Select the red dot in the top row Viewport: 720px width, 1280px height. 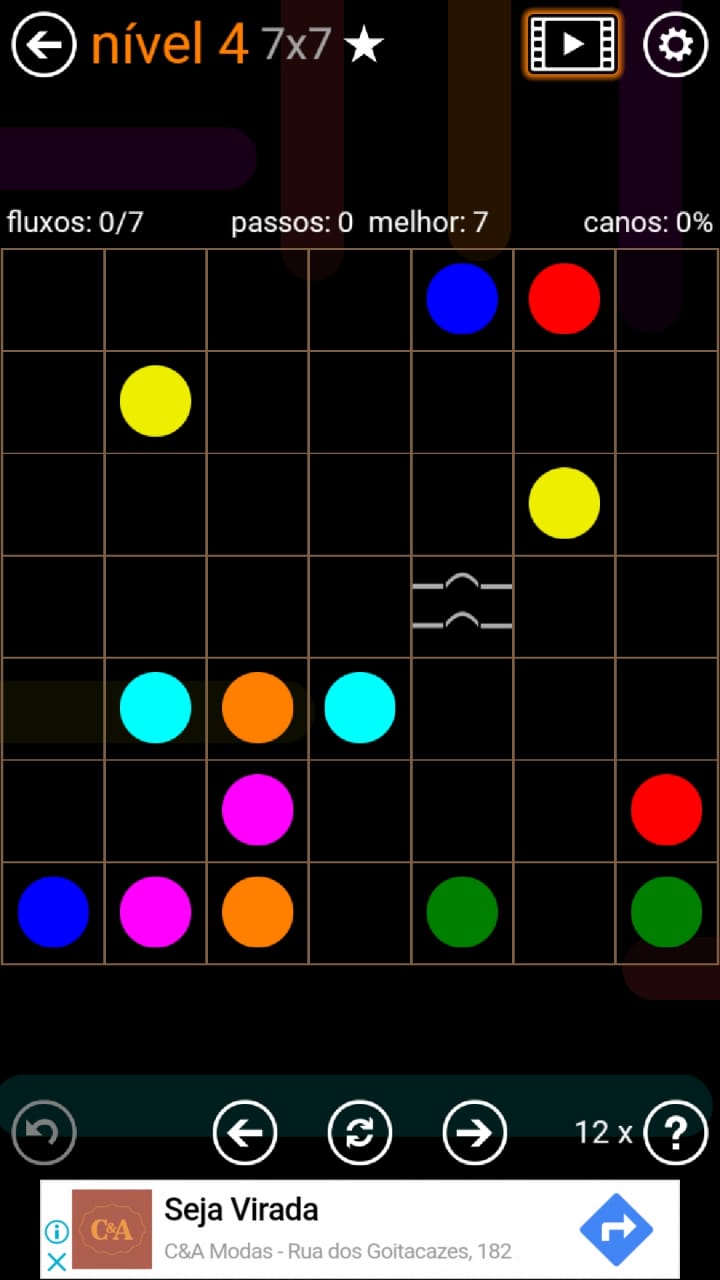click(564, 298)
